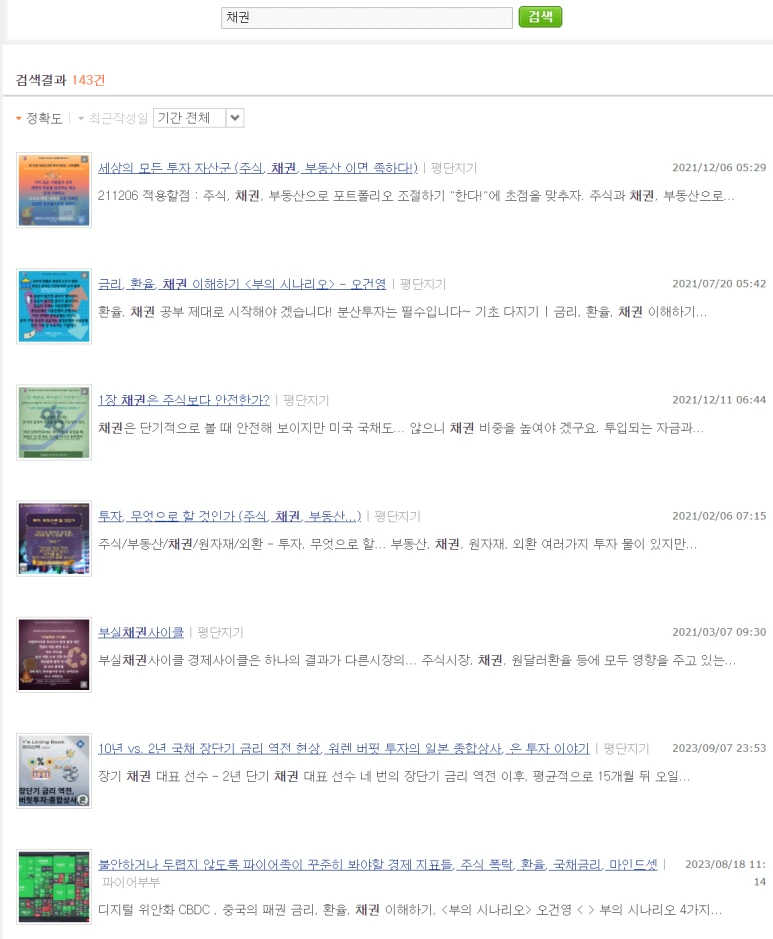The width and height of the screenshot is (773, 939).
Task: Click the search input containing 채권
Action: click(366, 16)
